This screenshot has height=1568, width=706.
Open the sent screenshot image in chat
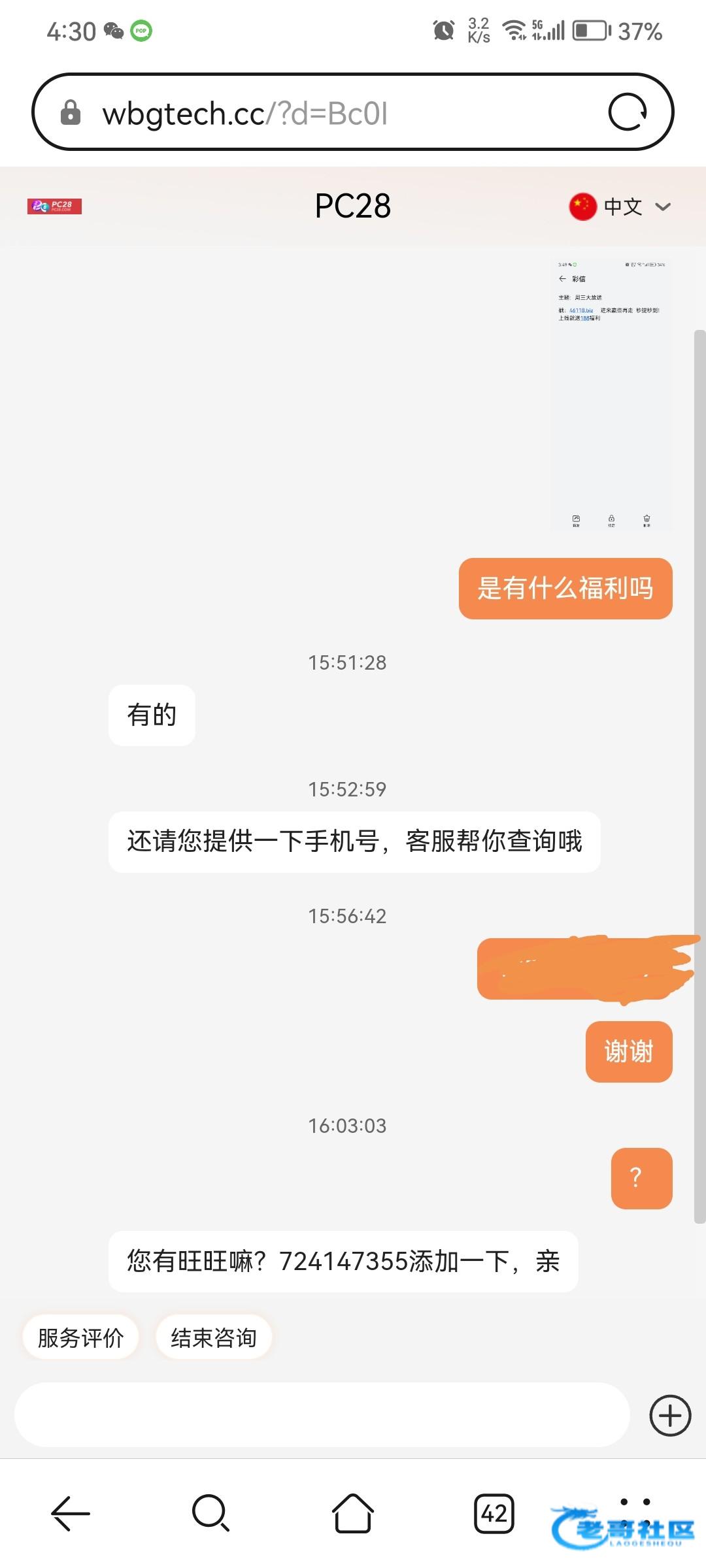[611, 393]
